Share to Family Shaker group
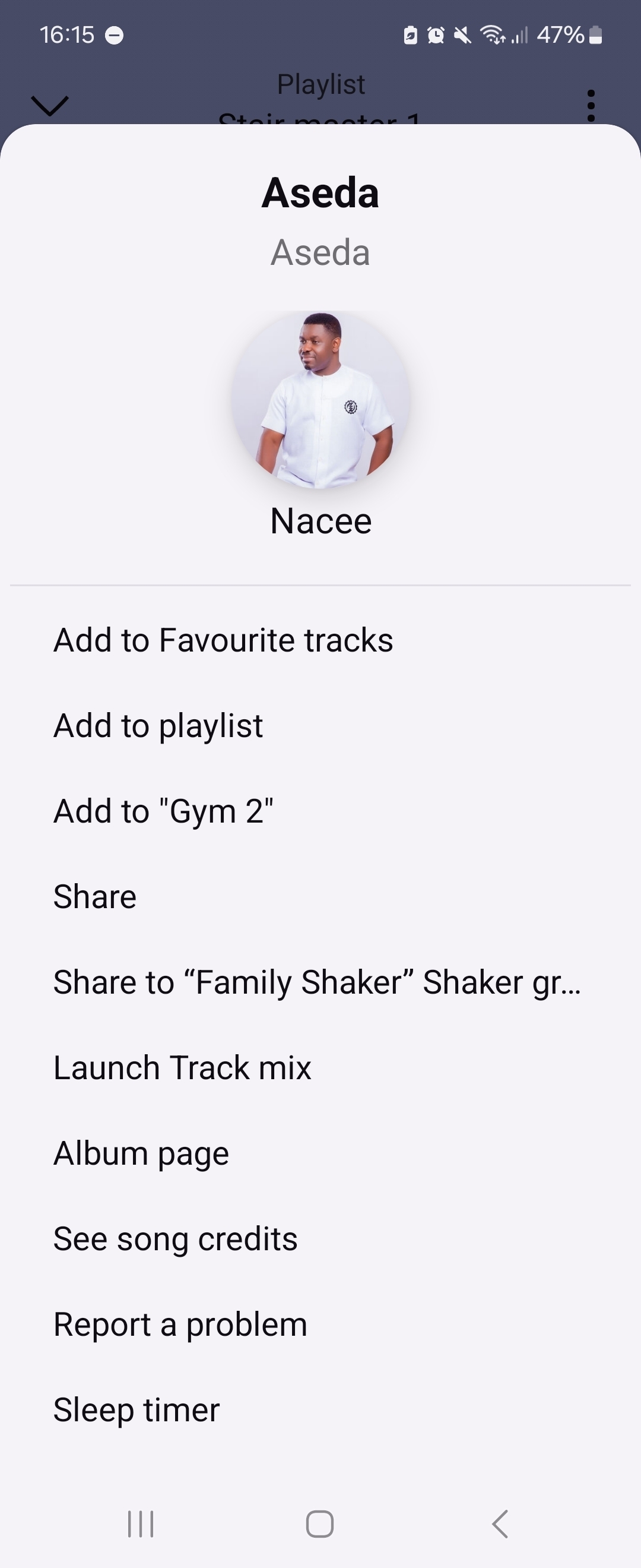Screen dimensions: 641x1568 (x=316, y=982)
